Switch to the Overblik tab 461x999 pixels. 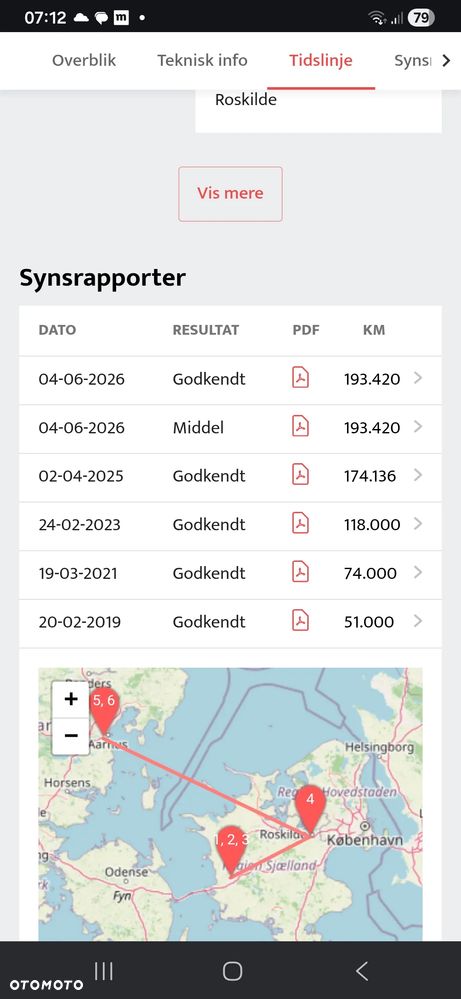point(84,61)
